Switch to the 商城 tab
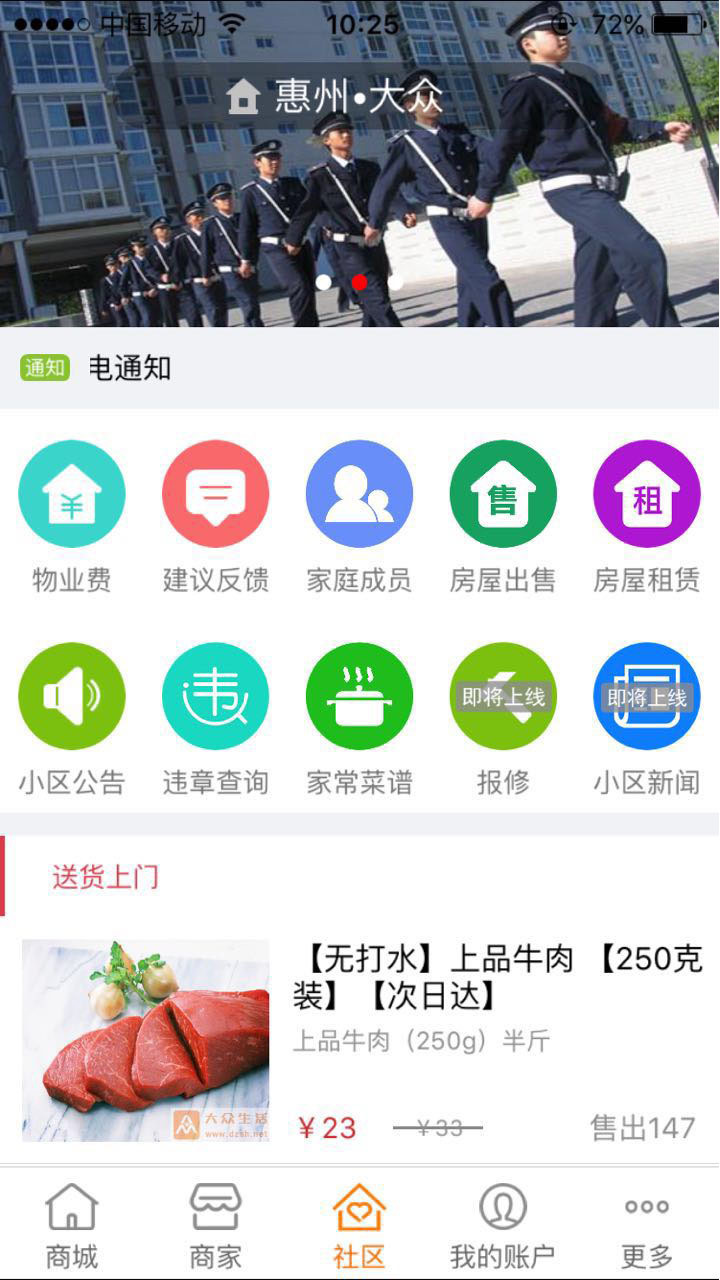 pos(72,1224)
